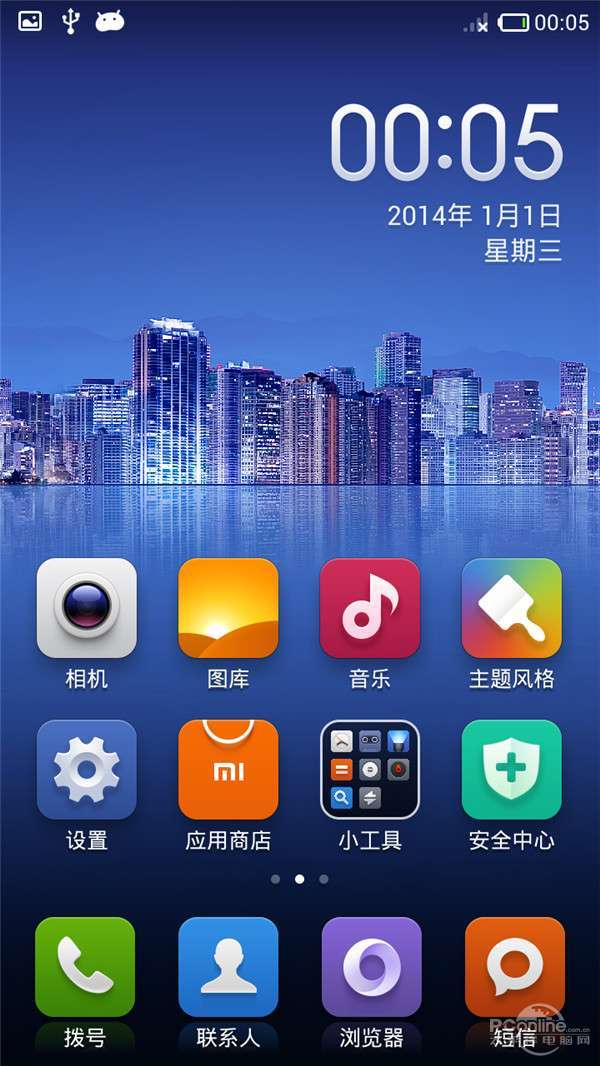Viewport: 600px width, 1066px height.
Task: Launch the 应用商店 Mi app store
Action: pyautogui.click(x=228, y=769)
